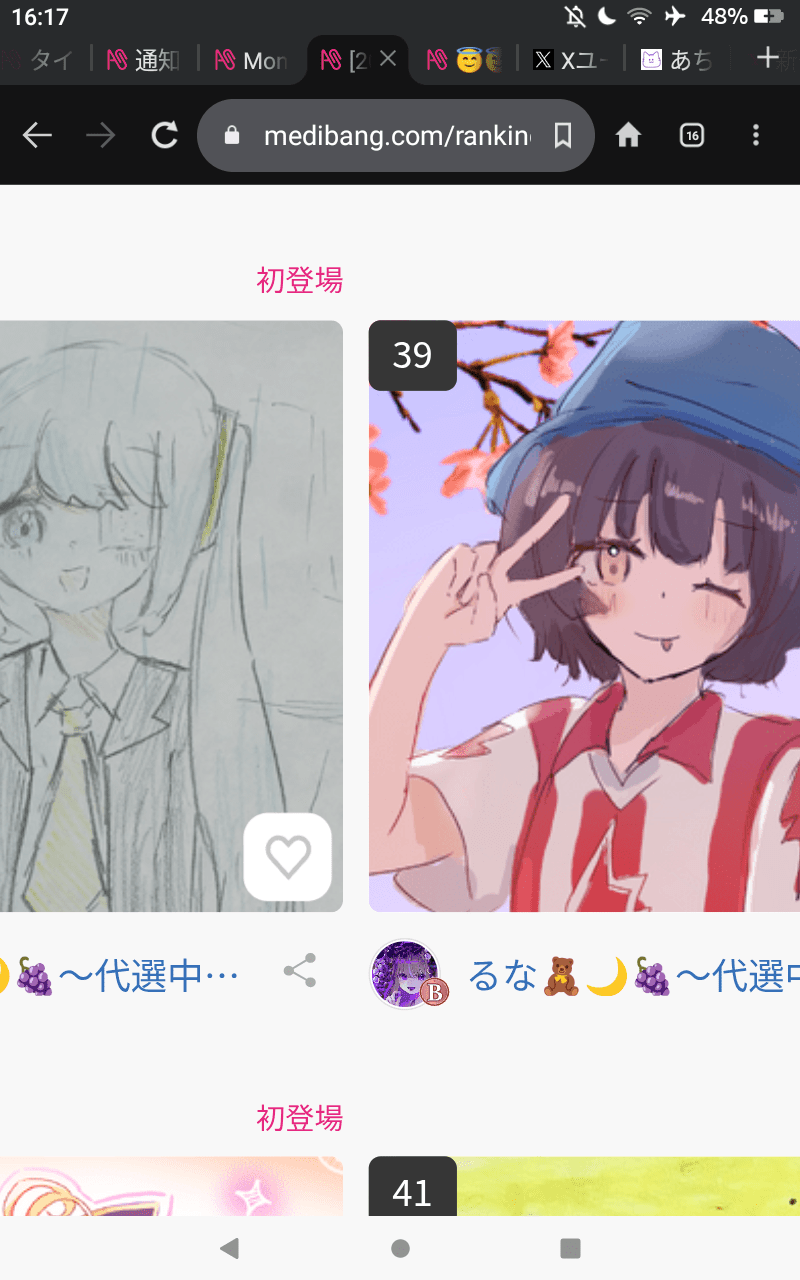Switch to the Xユー tab

tap(572, 61)
